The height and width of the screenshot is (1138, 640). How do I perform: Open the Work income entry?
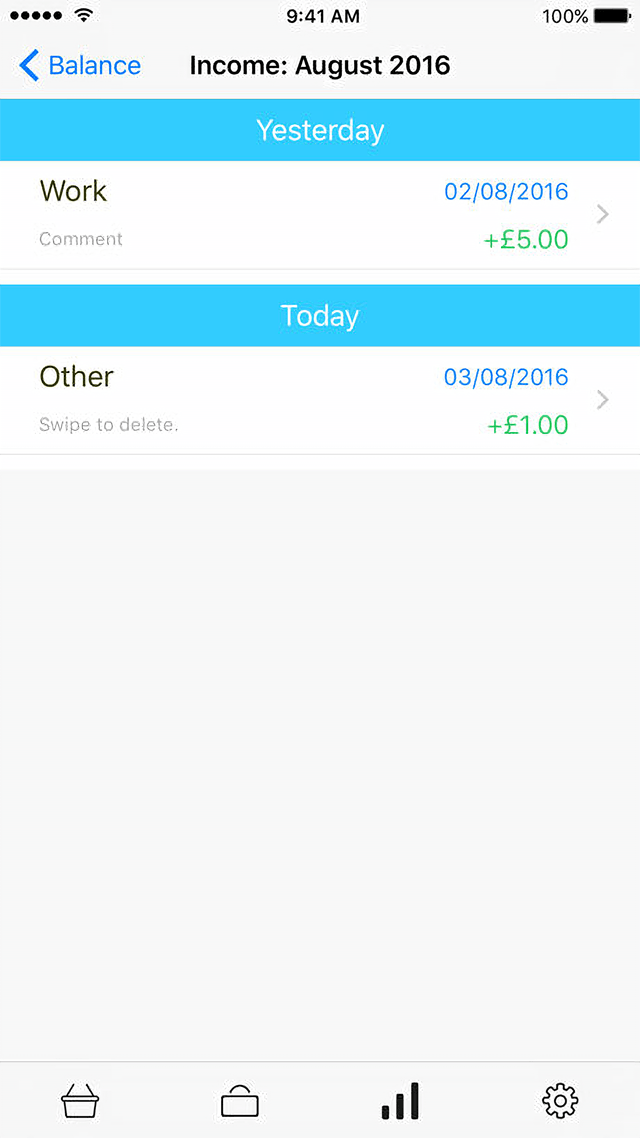tap(320, 215)
